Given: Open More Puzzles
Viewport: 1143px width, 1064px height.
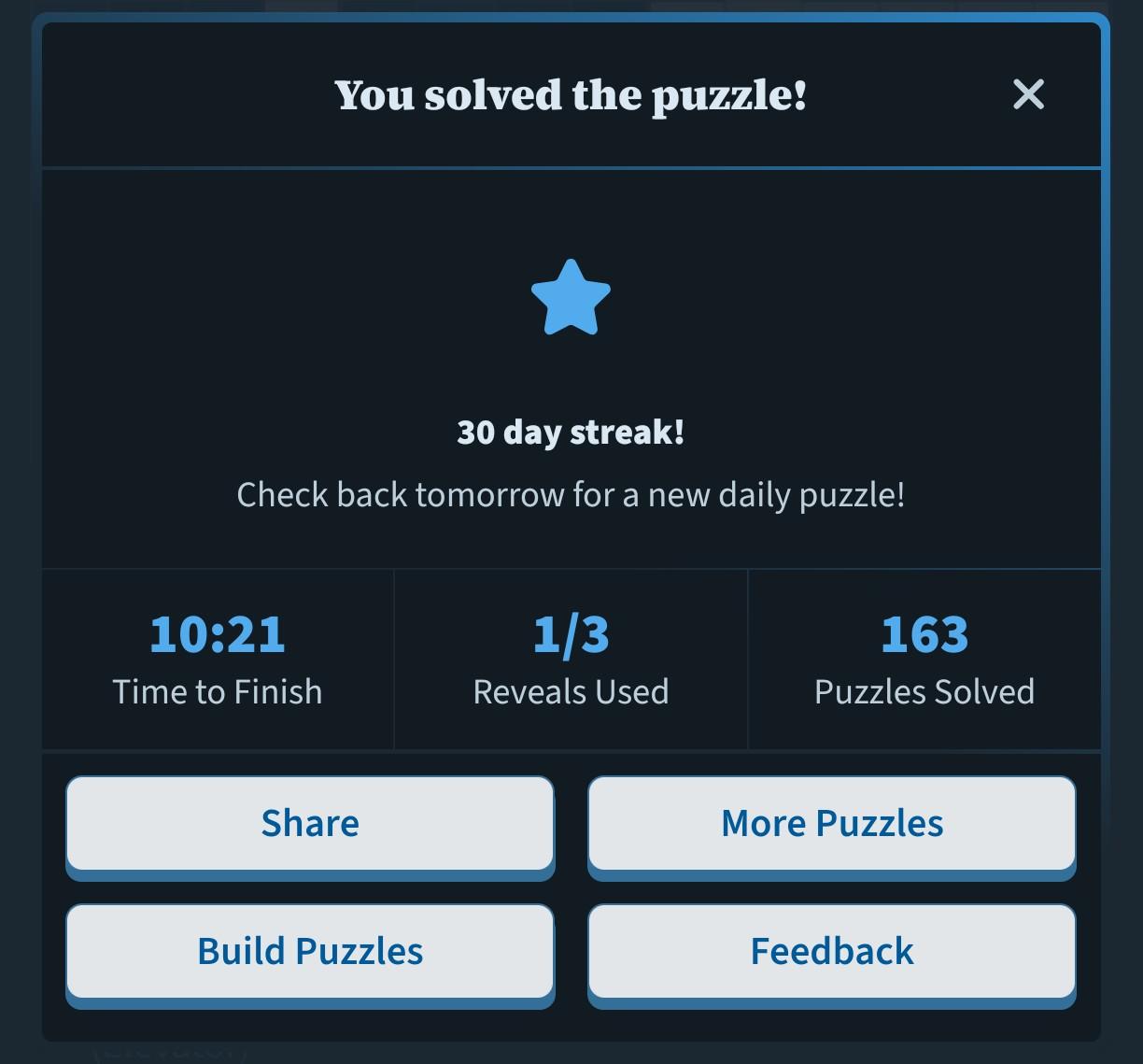Looking at the screenshot, I should 831,823.
